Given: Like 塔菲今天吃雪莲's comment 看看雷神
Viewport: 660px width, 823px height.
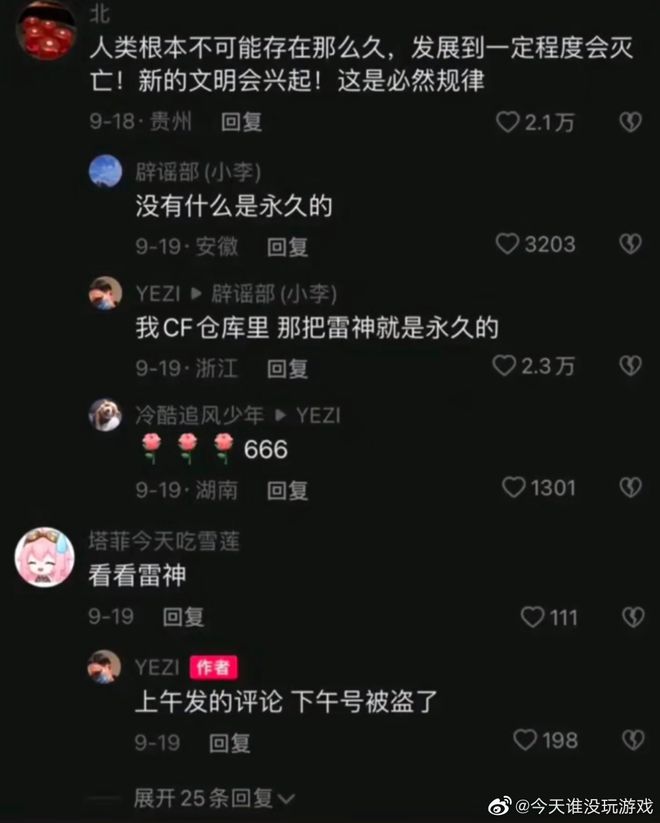Looking at the screenshot, I should pyautogui.click(x=533, y=617).
